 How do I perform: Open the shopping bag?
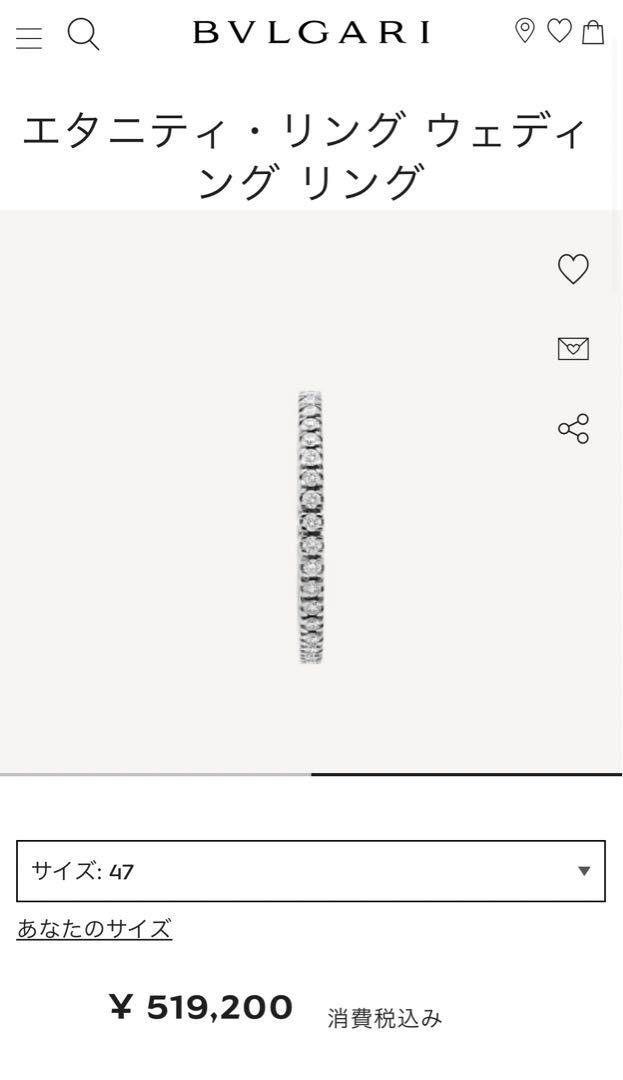click(593, 32)
